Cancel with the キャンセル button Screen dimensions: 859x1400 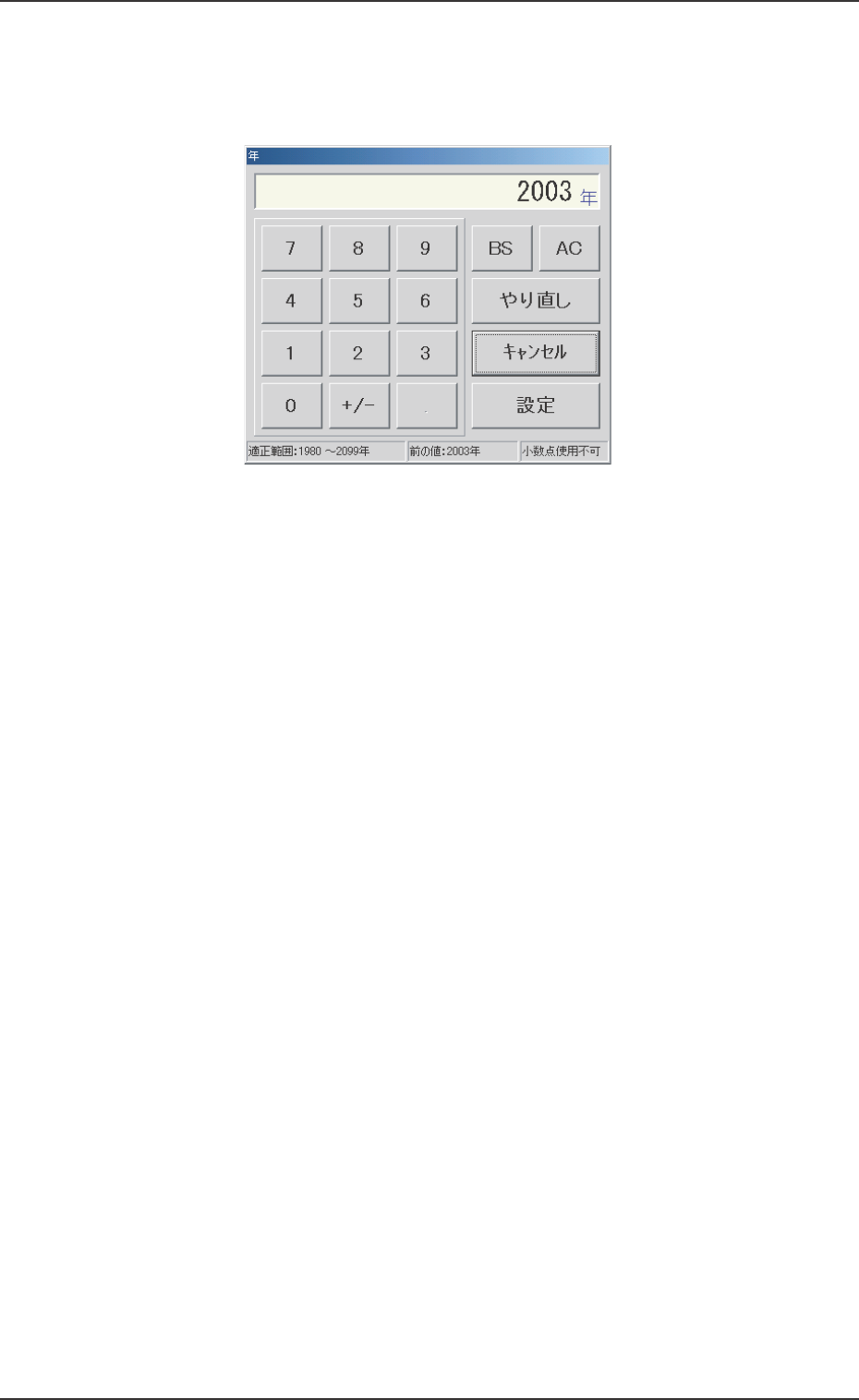[535, 354]
